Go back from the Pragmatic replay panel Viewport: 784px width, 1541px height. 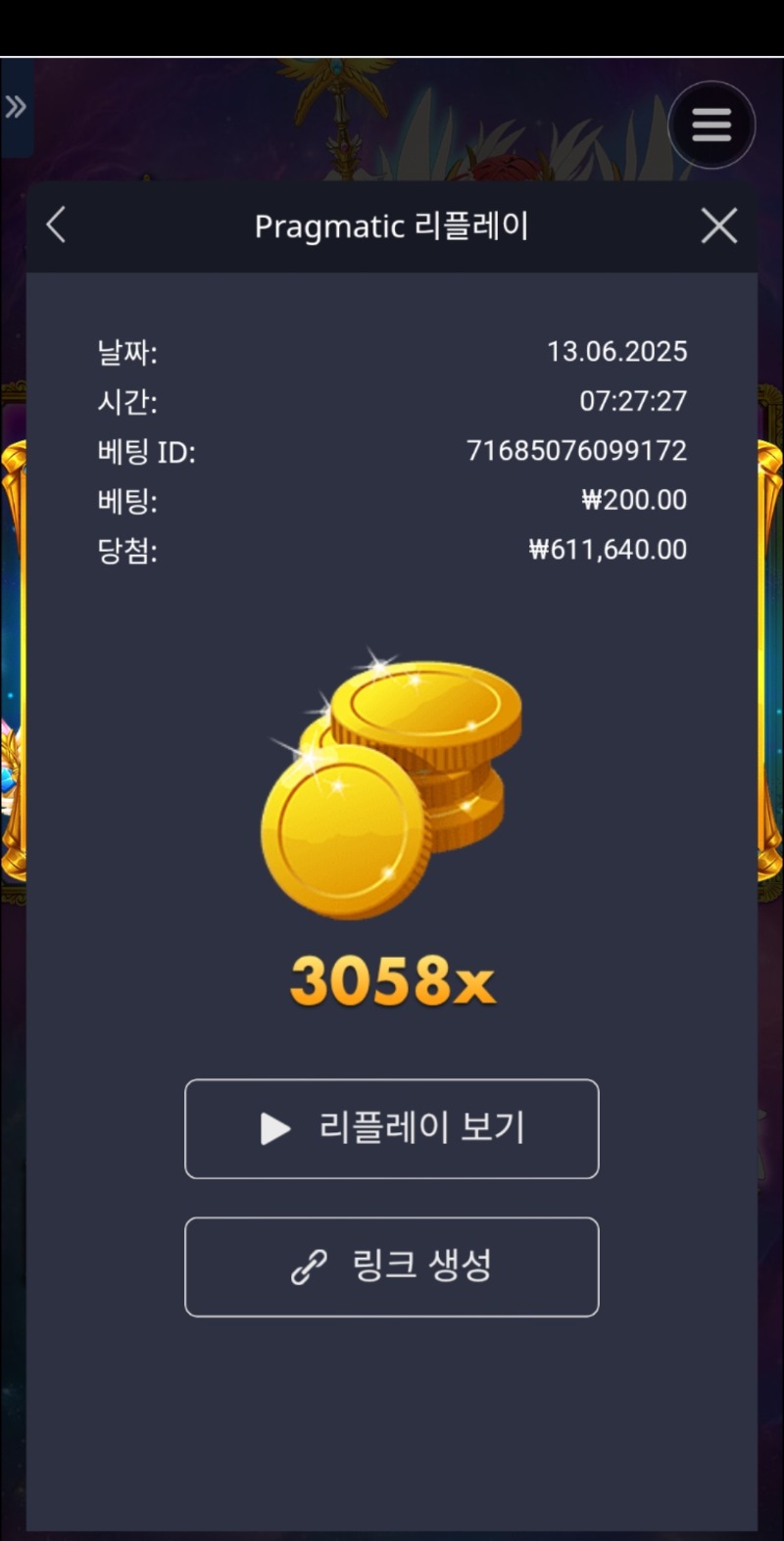pos(57,225)
